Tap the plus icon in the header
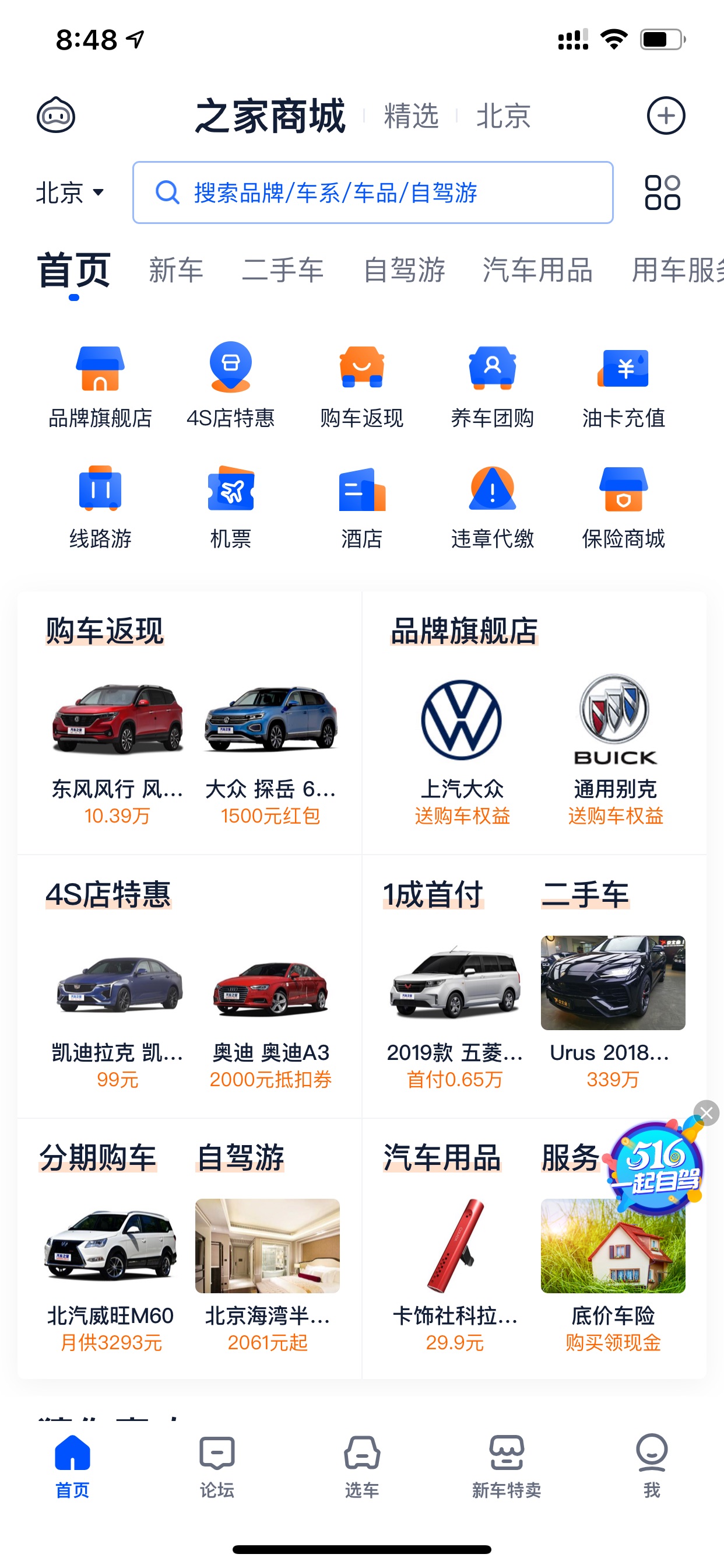 (666, 116)
